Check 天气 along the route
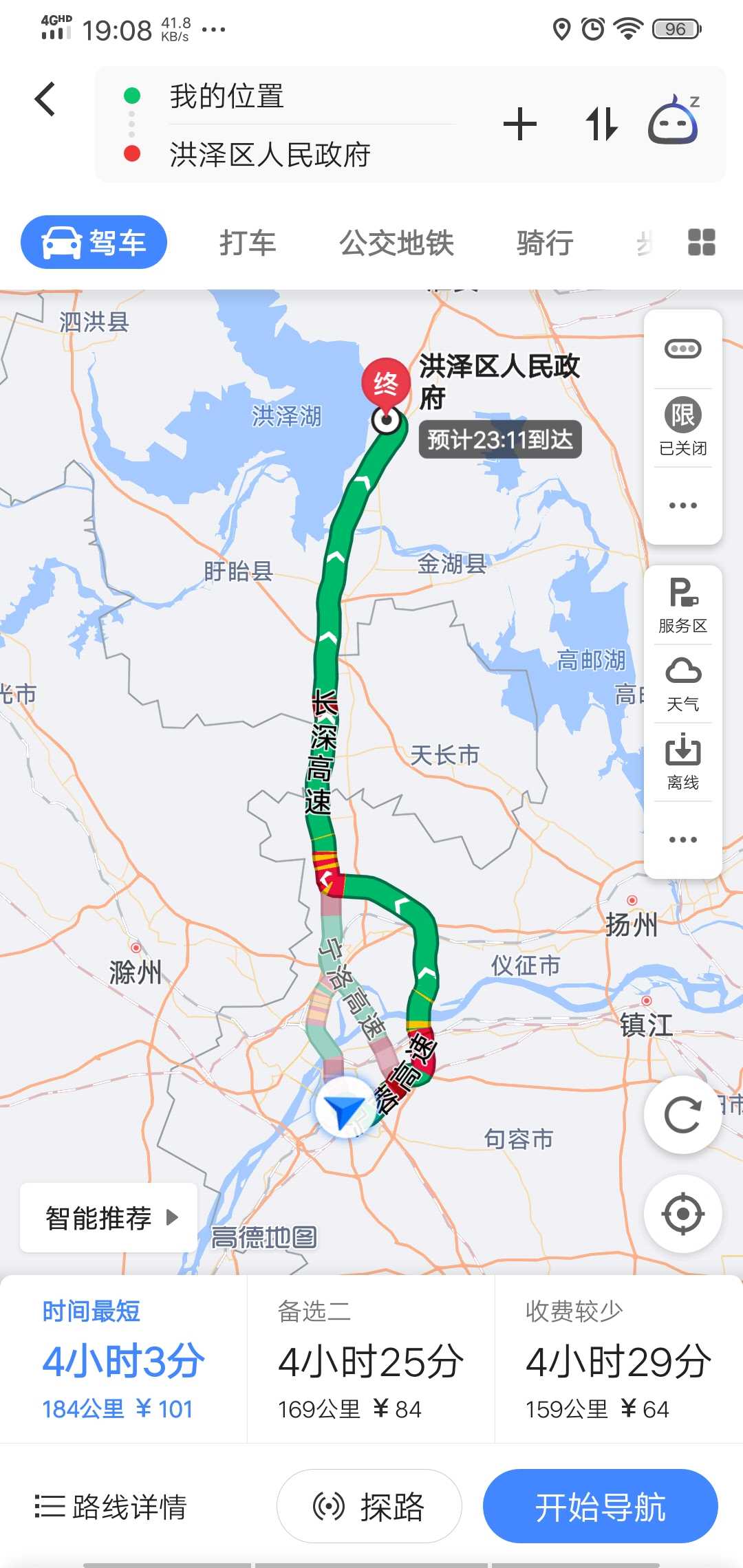 tap(683, 684)
